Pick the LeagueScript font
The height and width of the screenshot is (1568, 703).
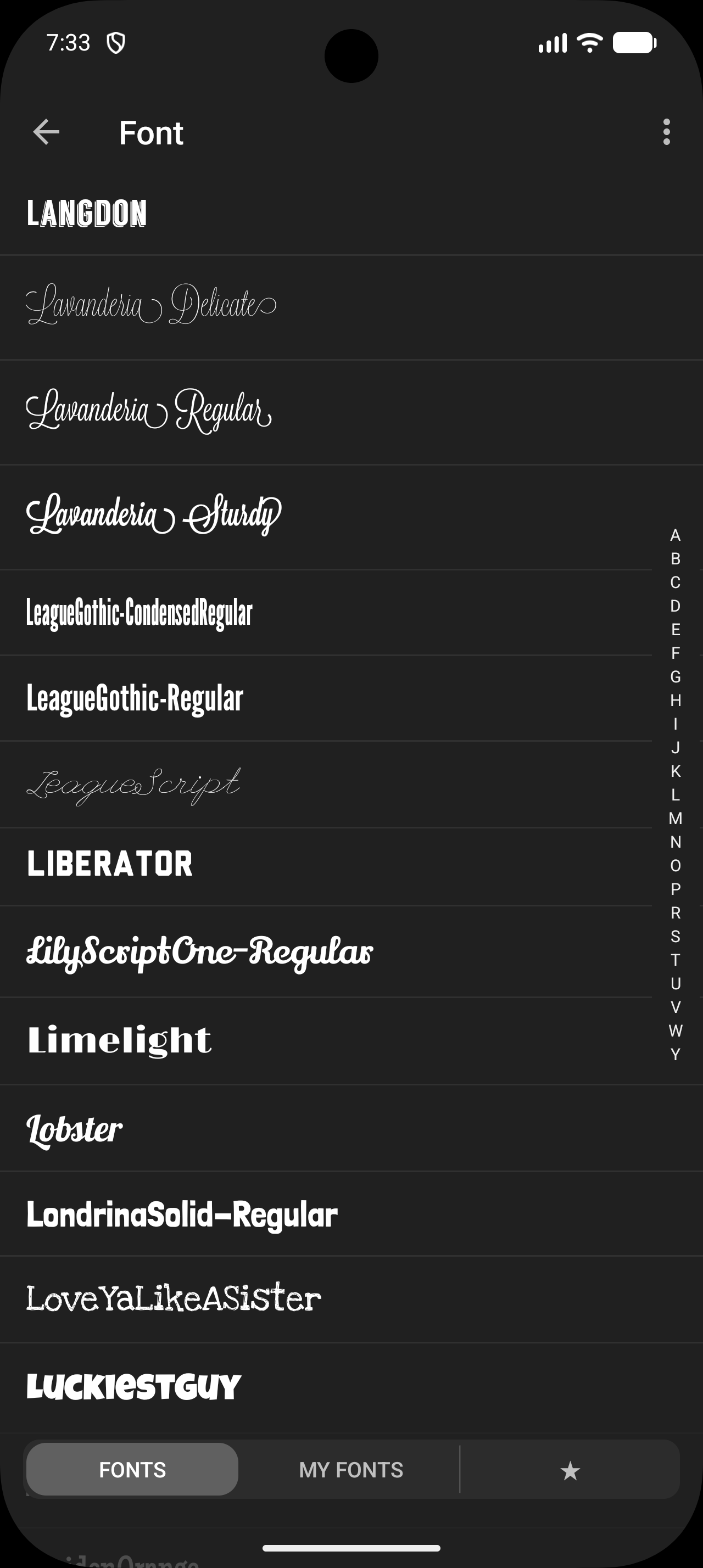click(x=326, y=785)
